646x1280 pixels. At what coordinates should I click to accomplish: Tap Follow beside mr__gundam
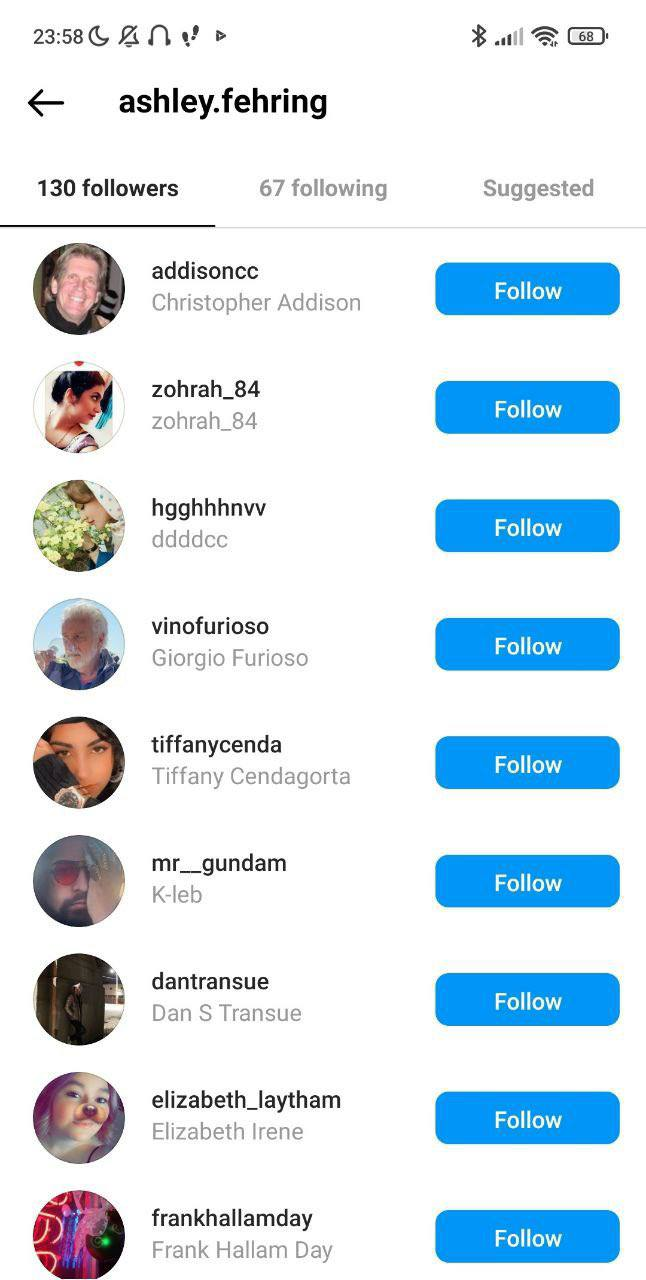(x=527, y=882)
